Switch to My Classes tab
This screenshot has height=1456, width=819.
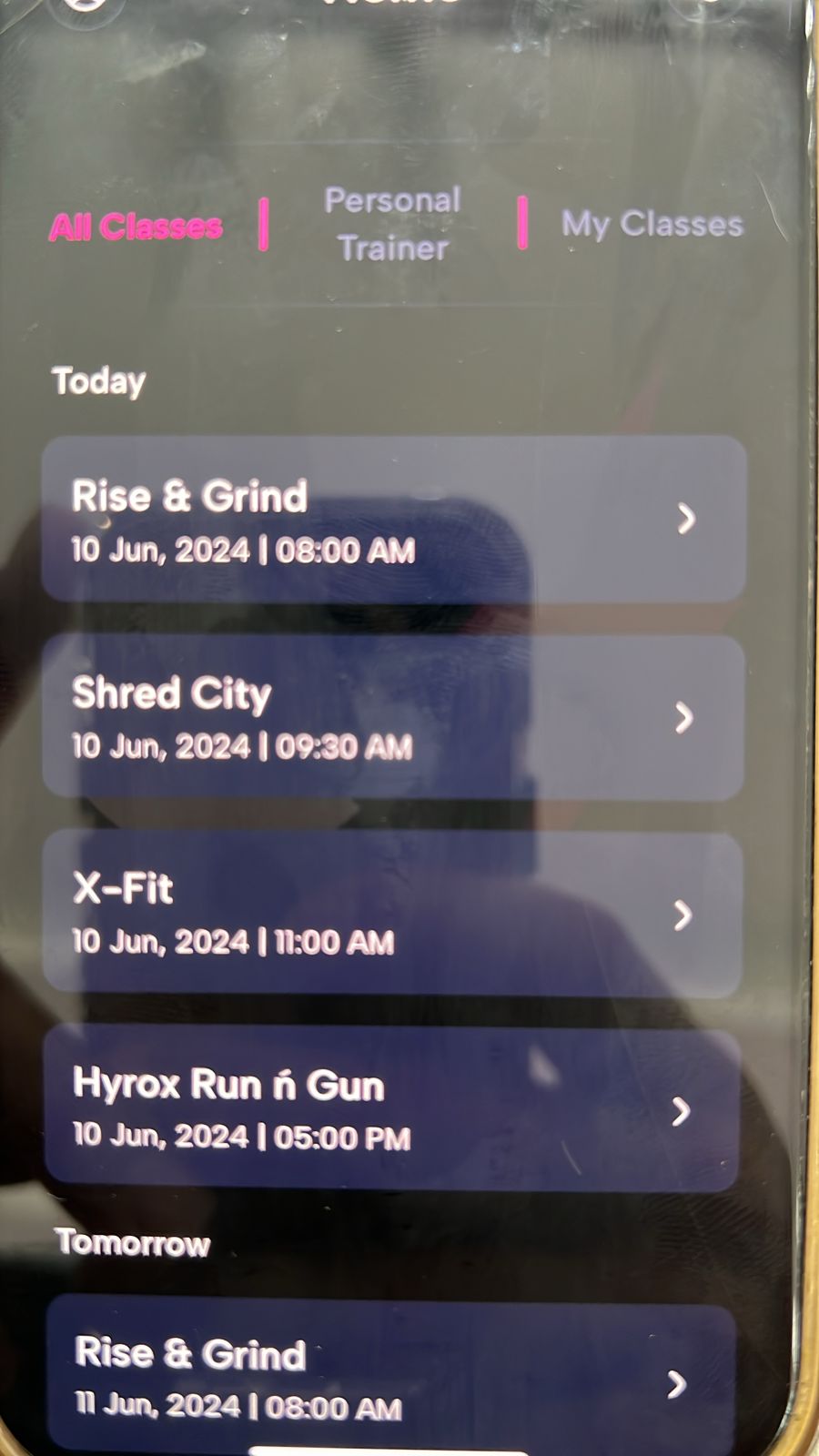[652, 224]
